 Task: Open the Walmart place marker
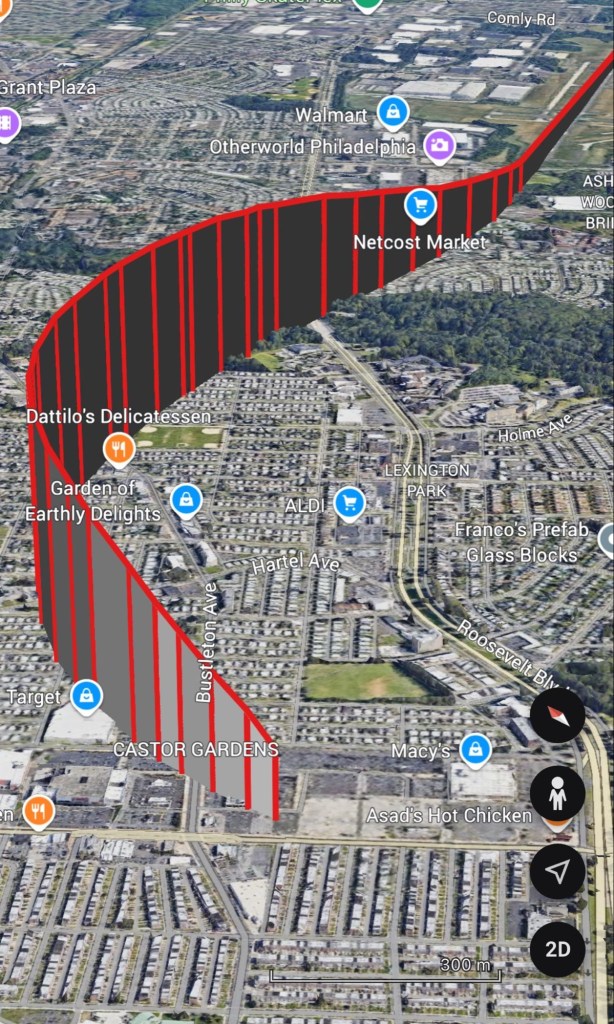tap(393, 111)
